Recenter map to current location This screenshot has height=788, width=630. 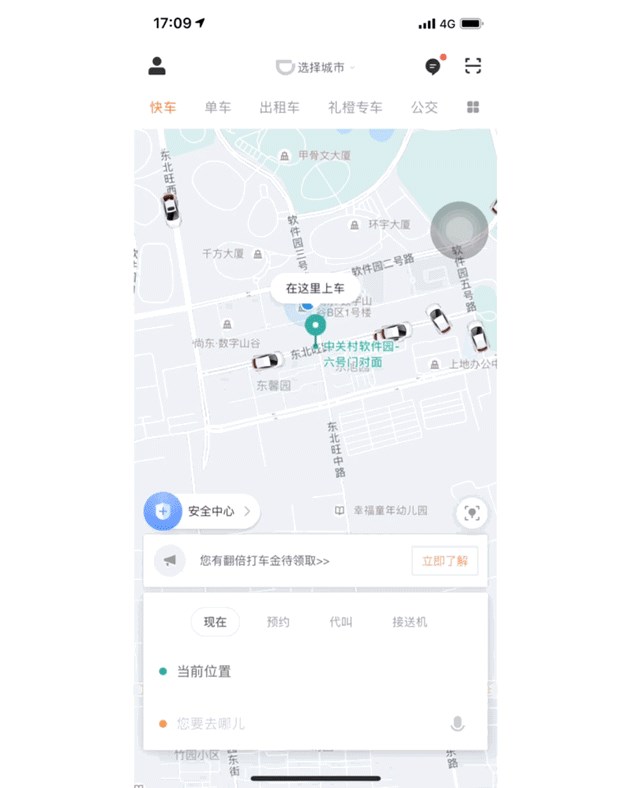point(472,513)
